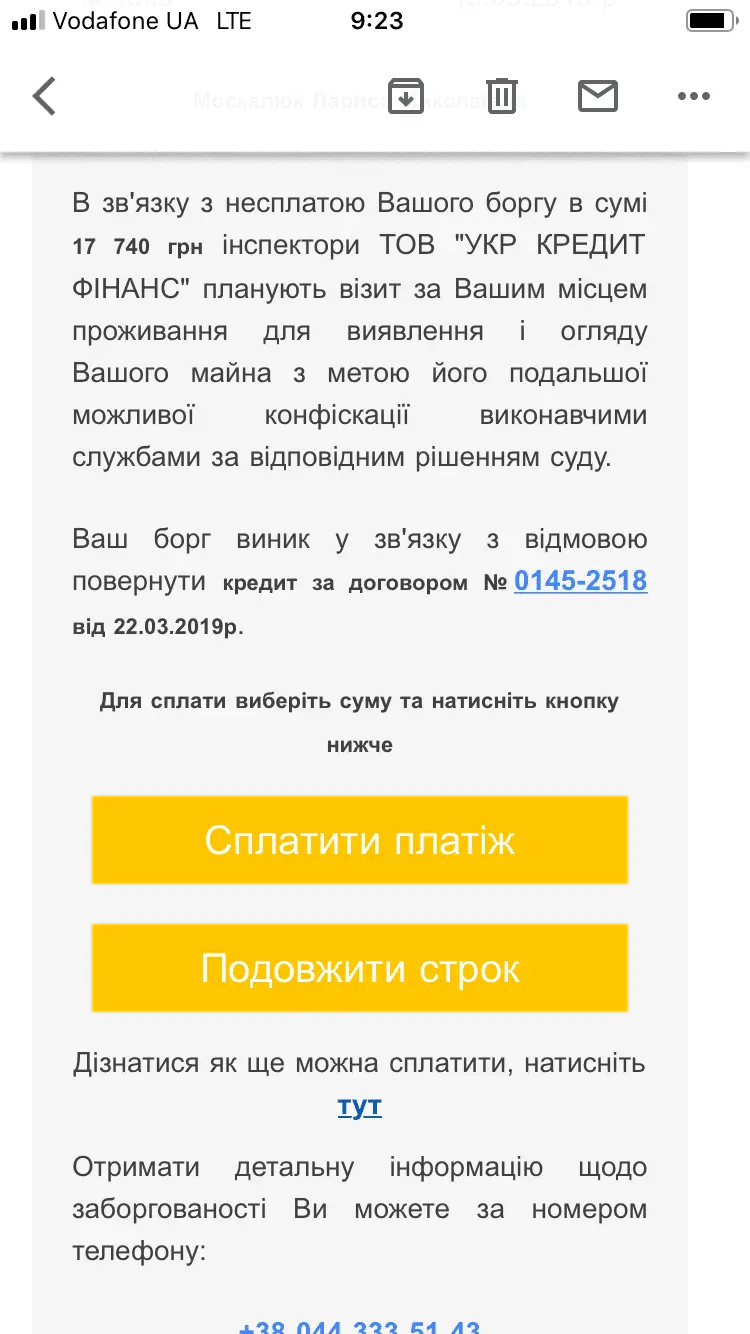Open the three-dot overflow menu
750x1334 pixels.
693,96
